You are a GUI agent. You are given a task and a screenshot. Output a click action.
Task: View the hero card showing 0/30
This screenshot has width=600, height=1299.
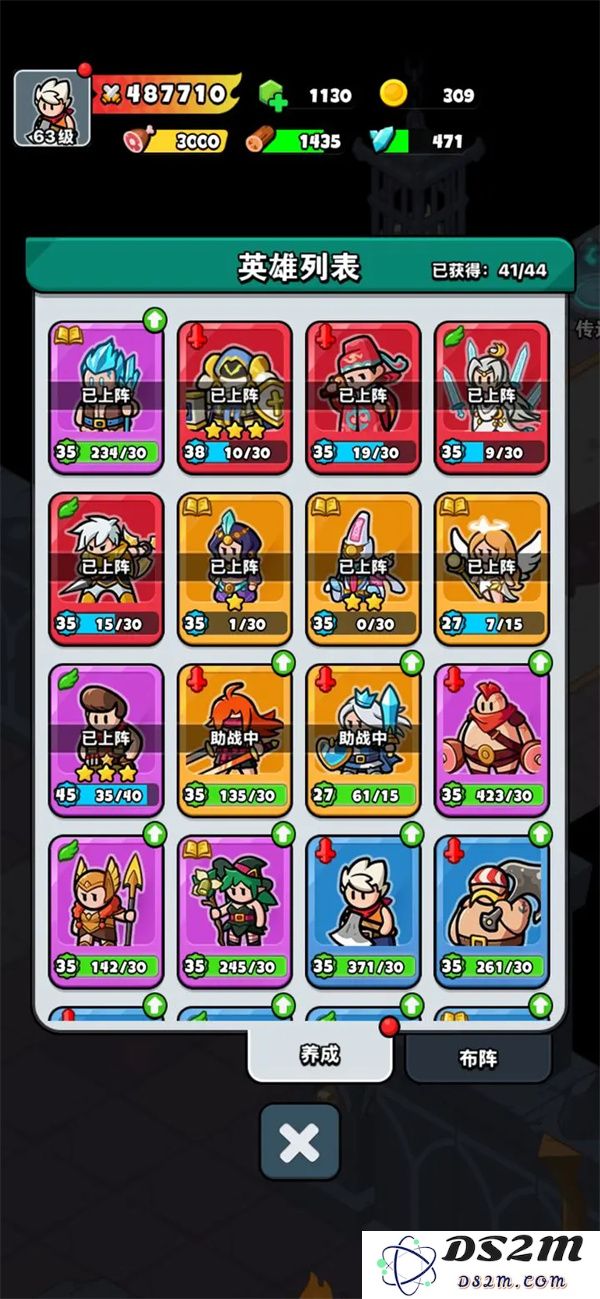(363, 568)
